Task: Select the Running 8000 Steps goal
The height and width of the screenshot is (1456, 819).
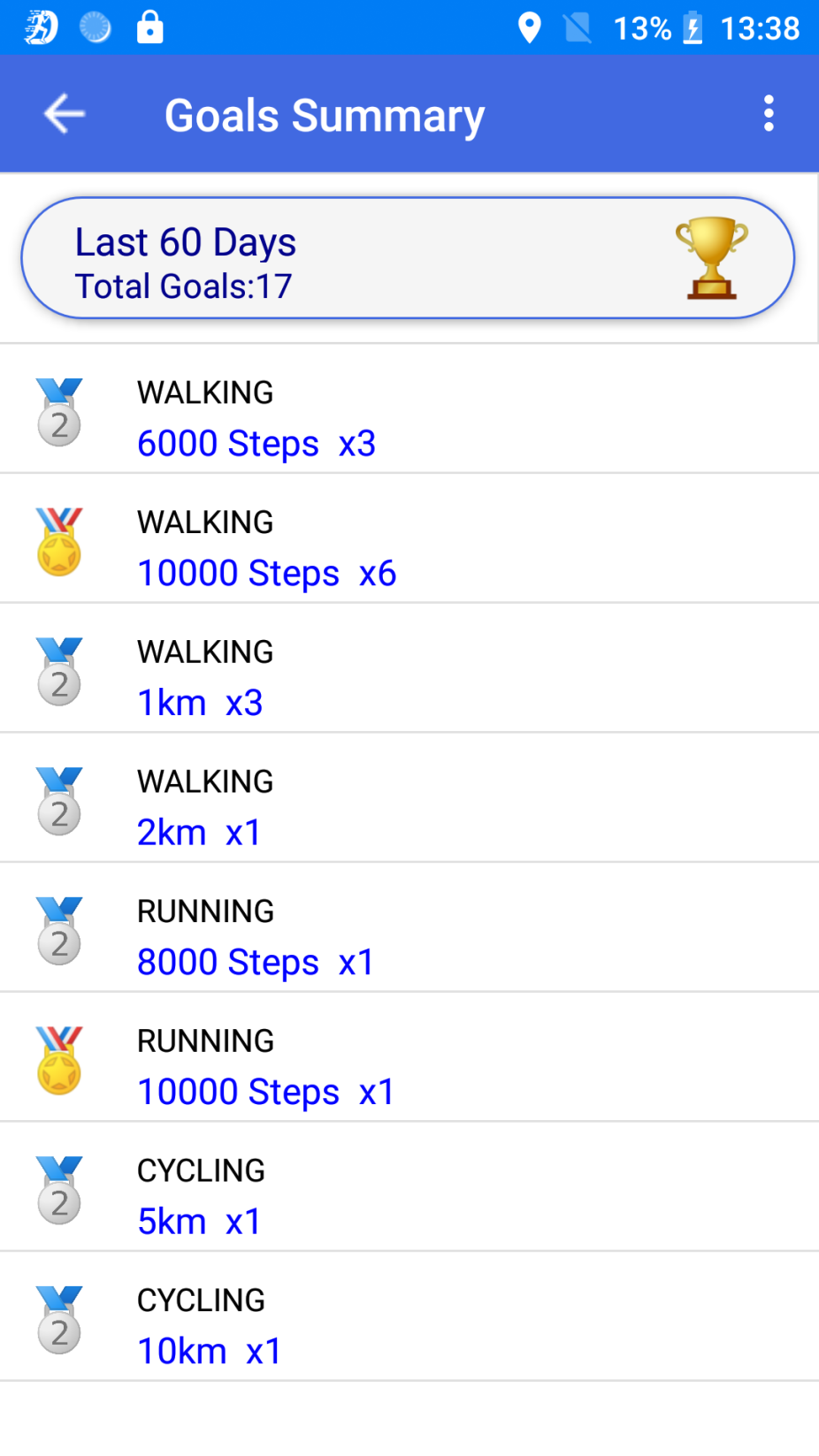Action: (x=409, y=936)
